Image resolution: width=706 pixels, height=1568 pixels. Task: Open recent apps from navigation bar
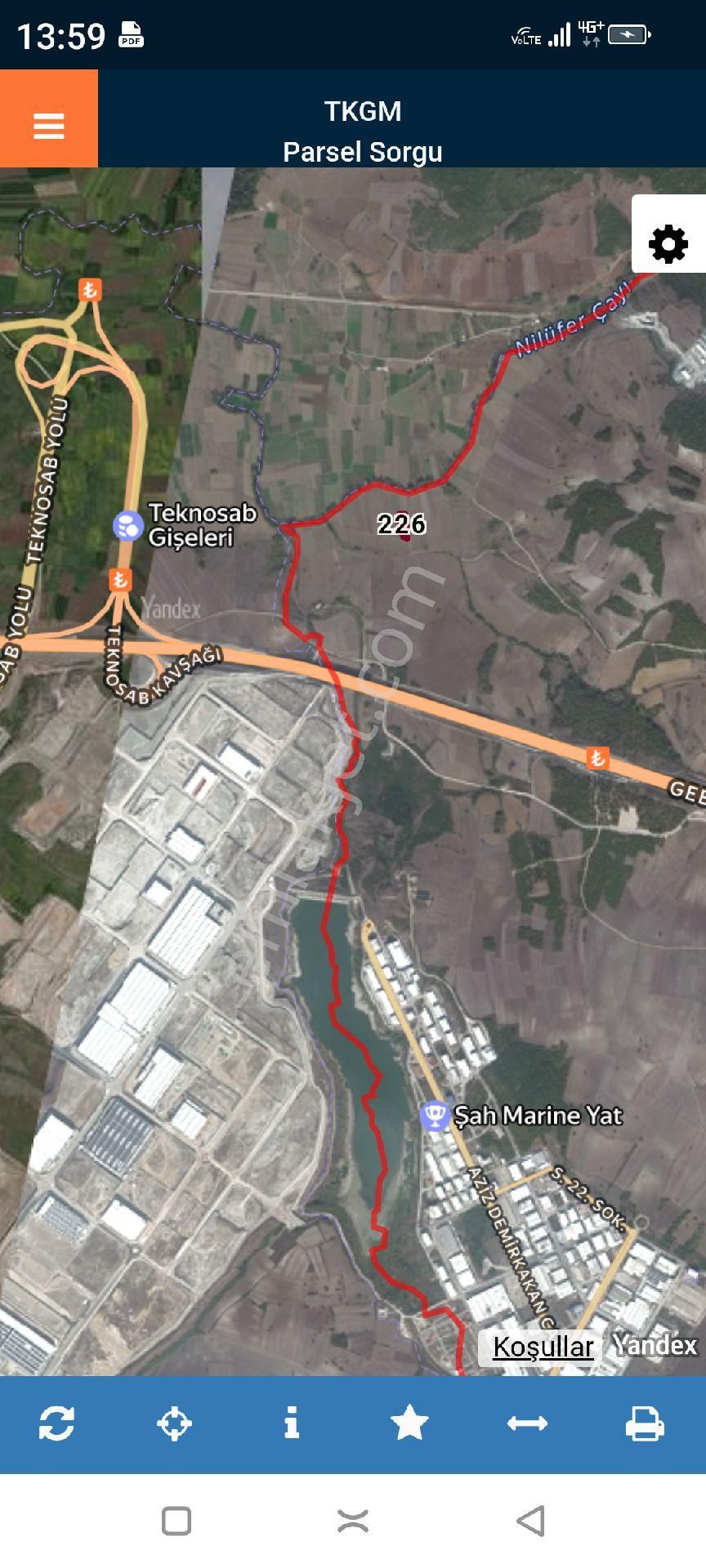pos(176,1521)
